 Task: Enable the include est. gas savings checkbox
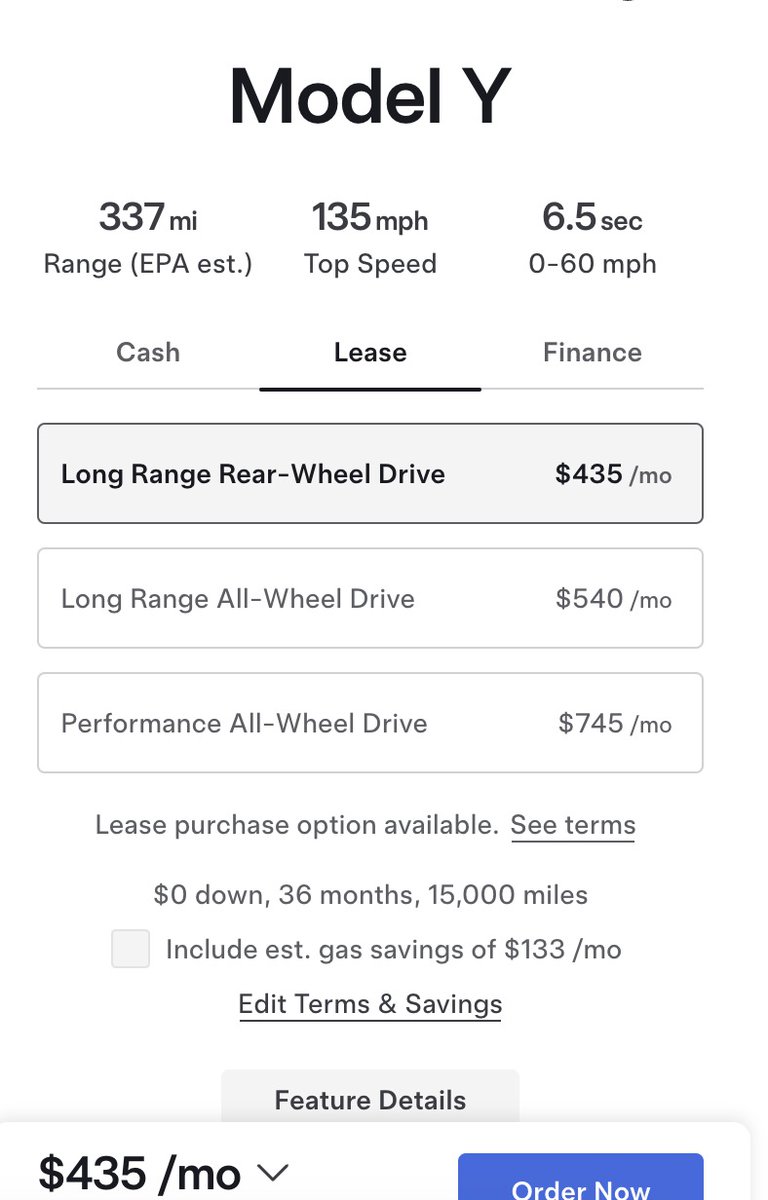(x=131, y=948)
